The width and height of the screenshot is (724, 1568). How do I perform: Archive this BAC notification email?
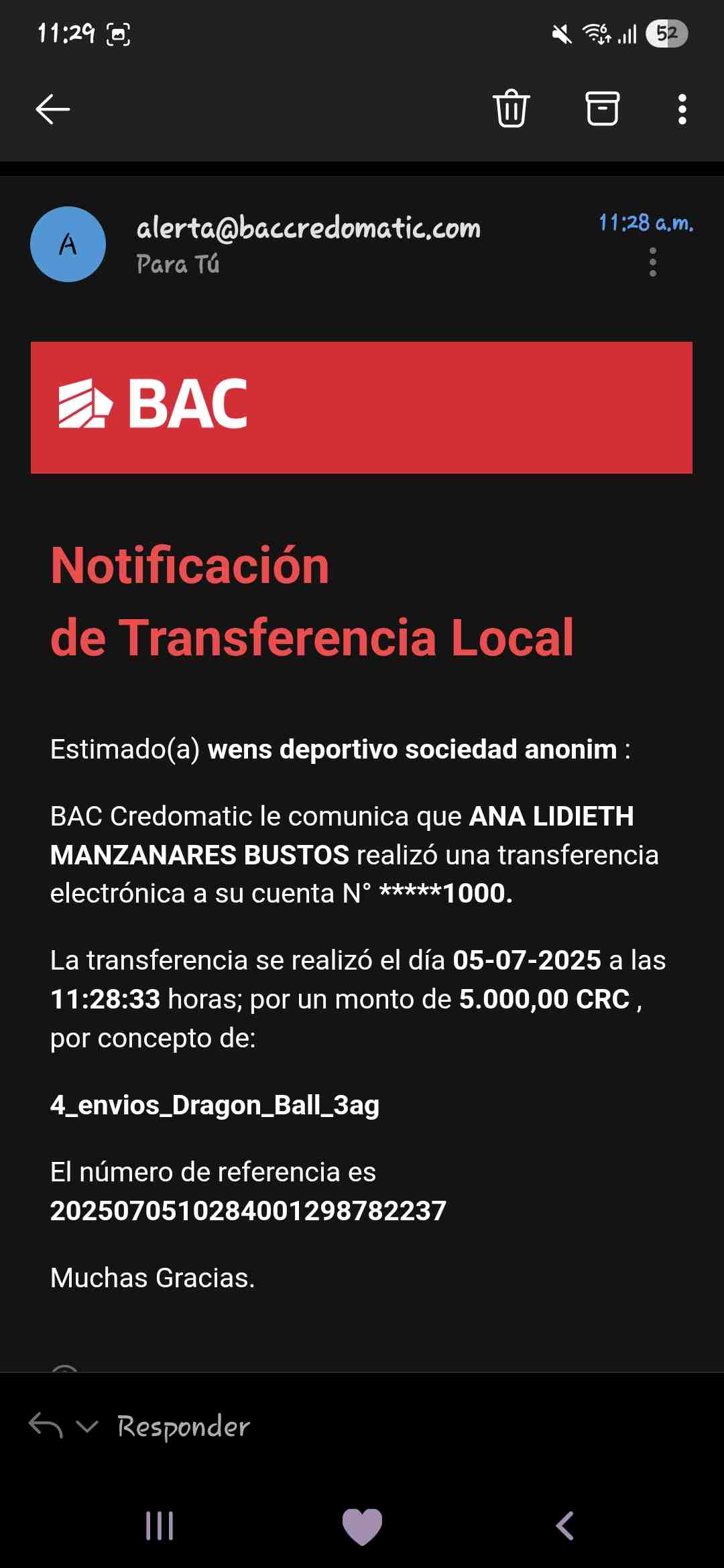[x=602, y=109]
